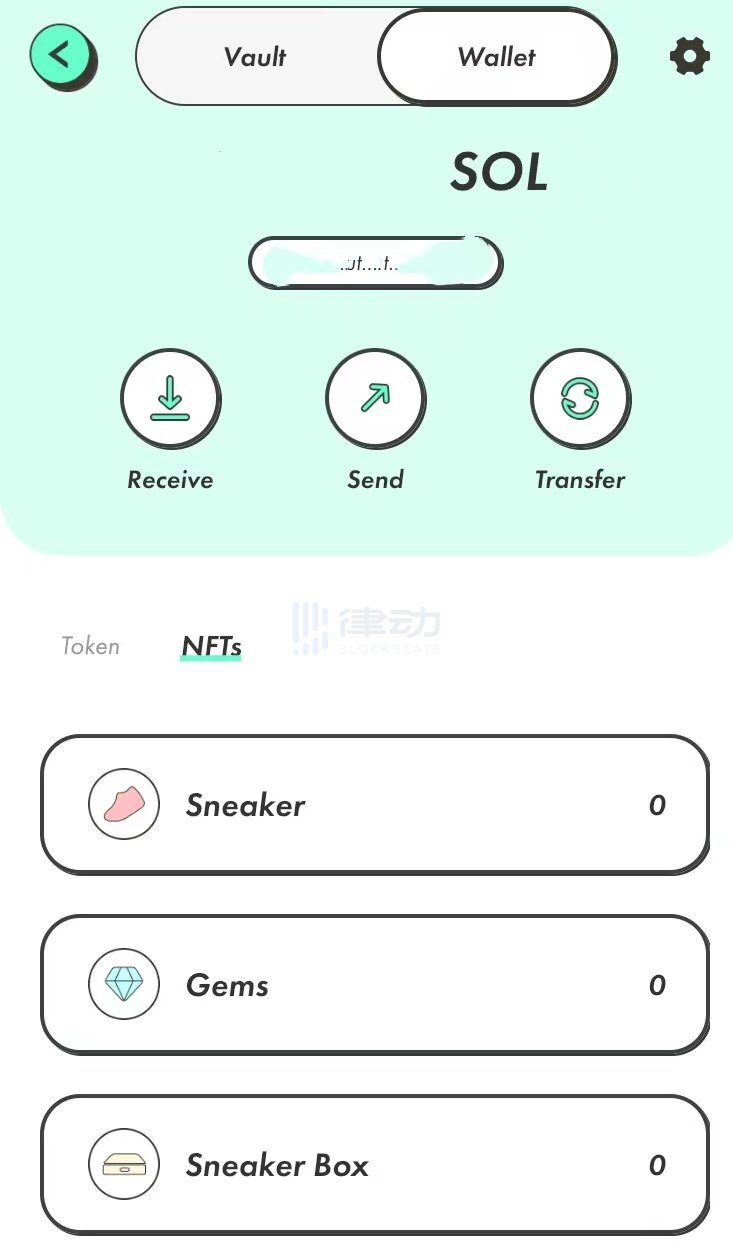Select the Wallet segment
This screenshot has height=1258, width=733.
pos(496,57)
